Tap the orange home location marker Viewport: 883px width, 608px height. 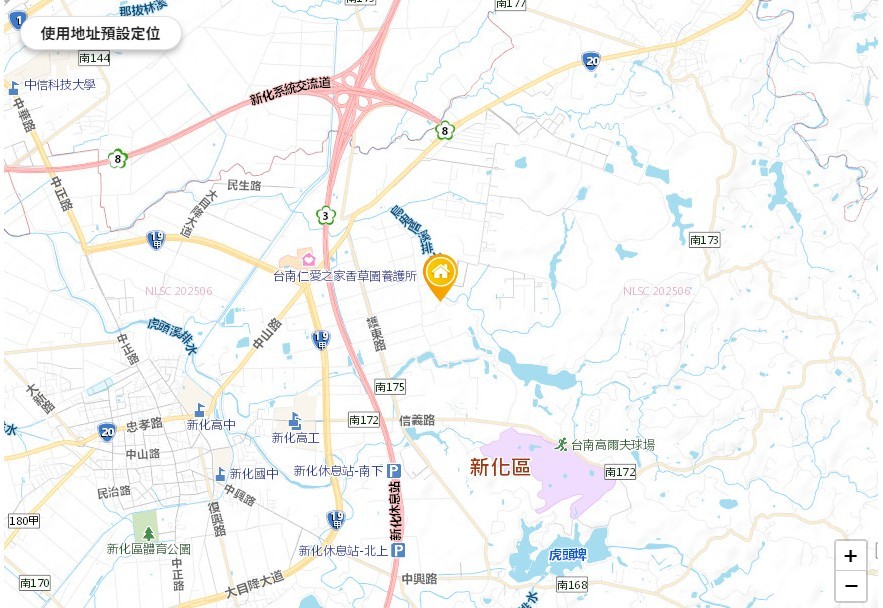coord(440,275)
